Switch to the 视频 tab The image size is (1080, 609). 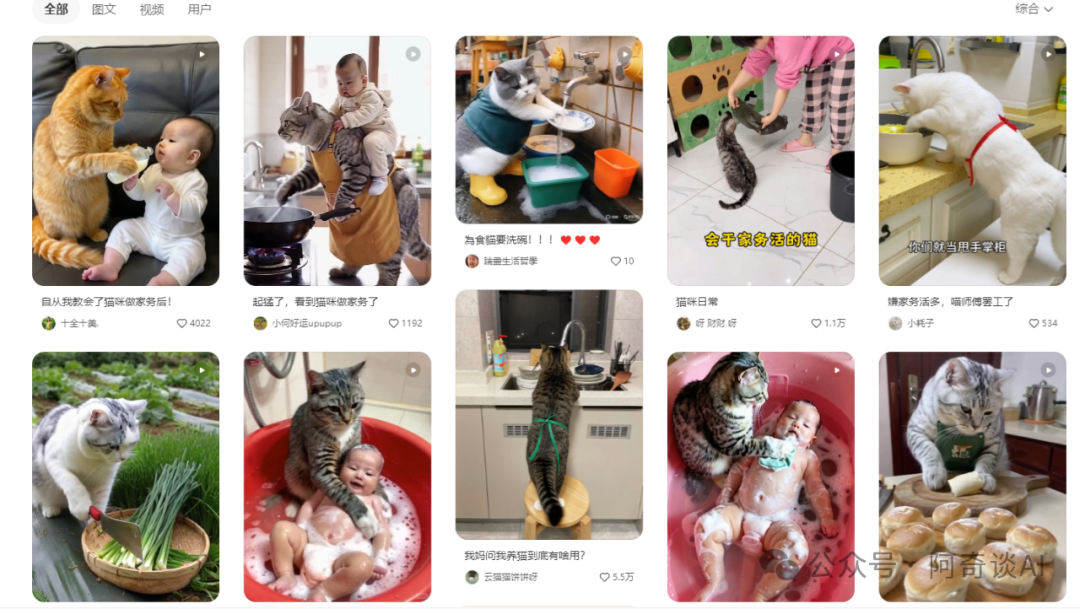pyautogui.click(x=152, y=9)
